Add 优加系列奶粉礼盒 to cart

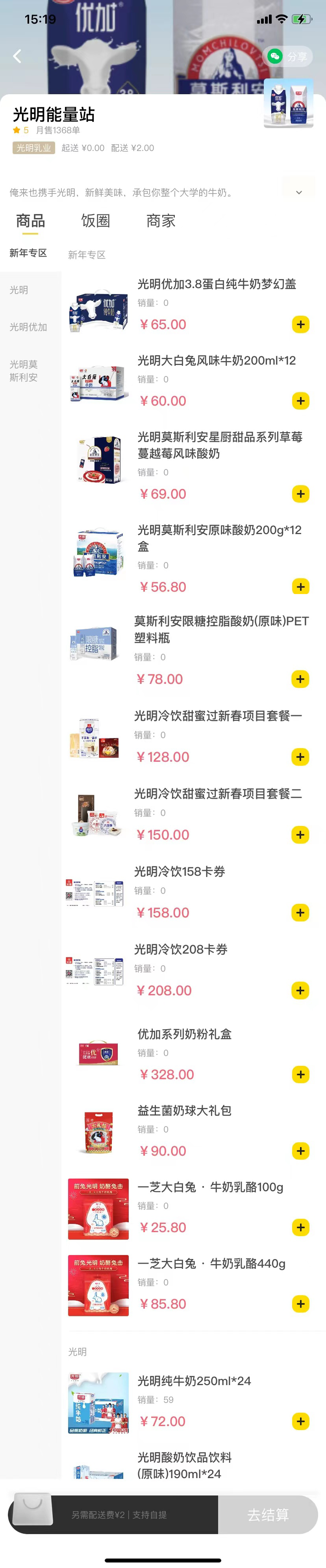(300, 1075)
